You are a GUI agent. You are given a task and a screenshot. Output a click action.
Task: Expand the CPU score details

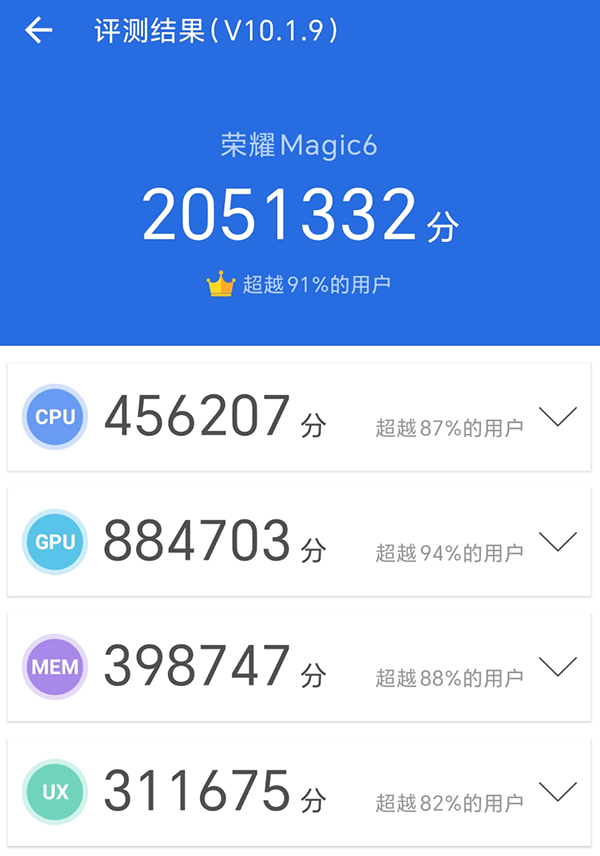(x=558, y=417)
